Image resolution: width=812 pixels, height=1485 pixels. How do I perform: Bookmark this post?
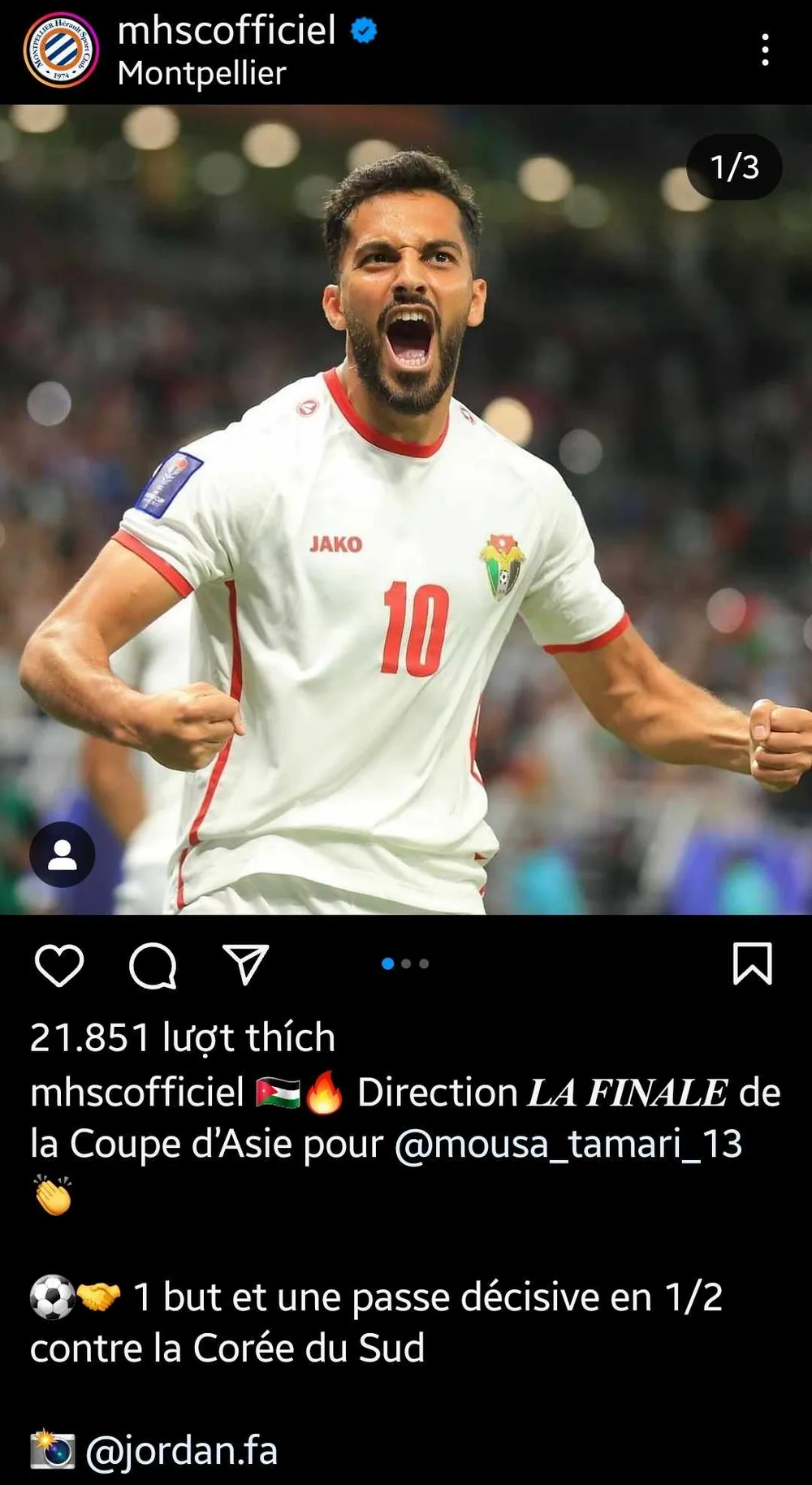(752, 964)
